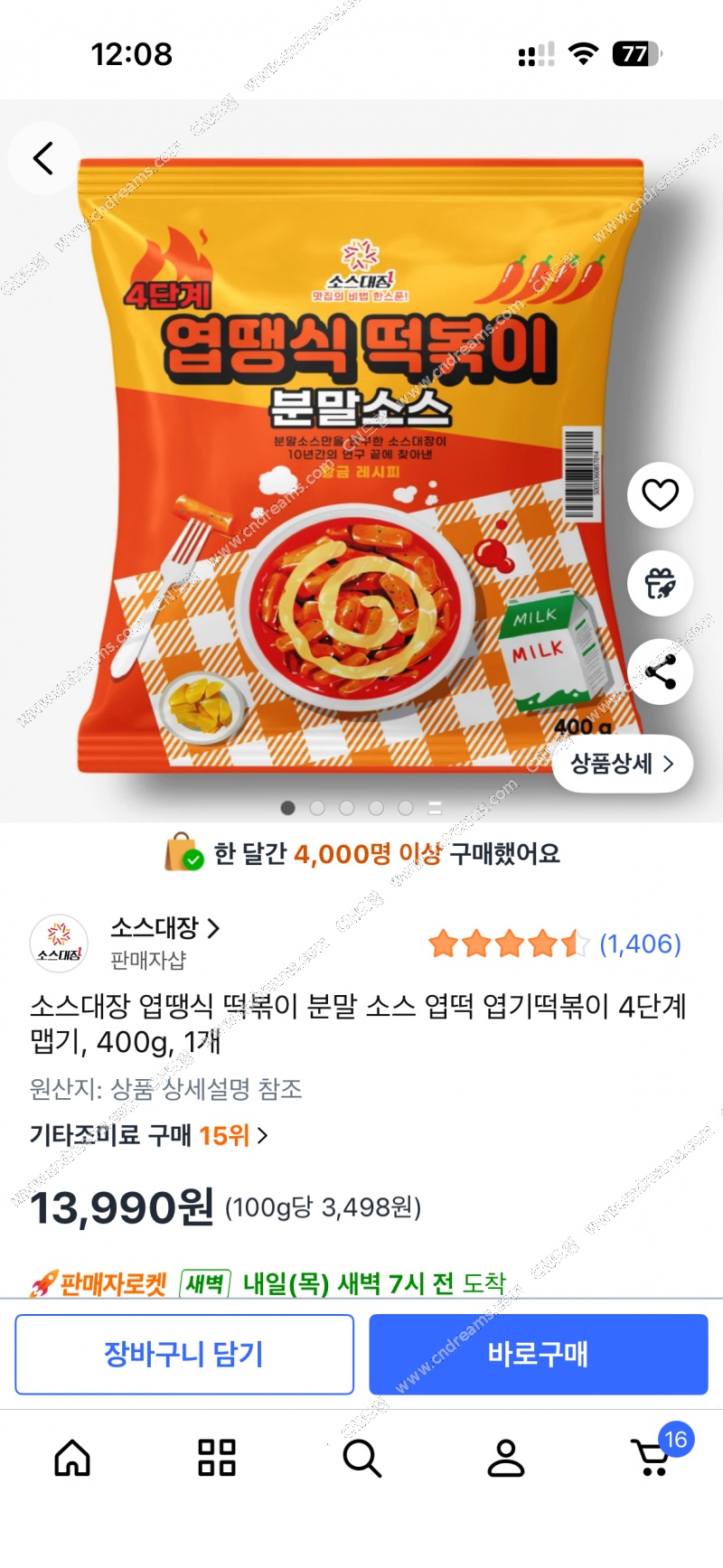Open the 소스대장 seller shop
The image size is (723, 1568).
pyautogui.click(x=164, y=928)
